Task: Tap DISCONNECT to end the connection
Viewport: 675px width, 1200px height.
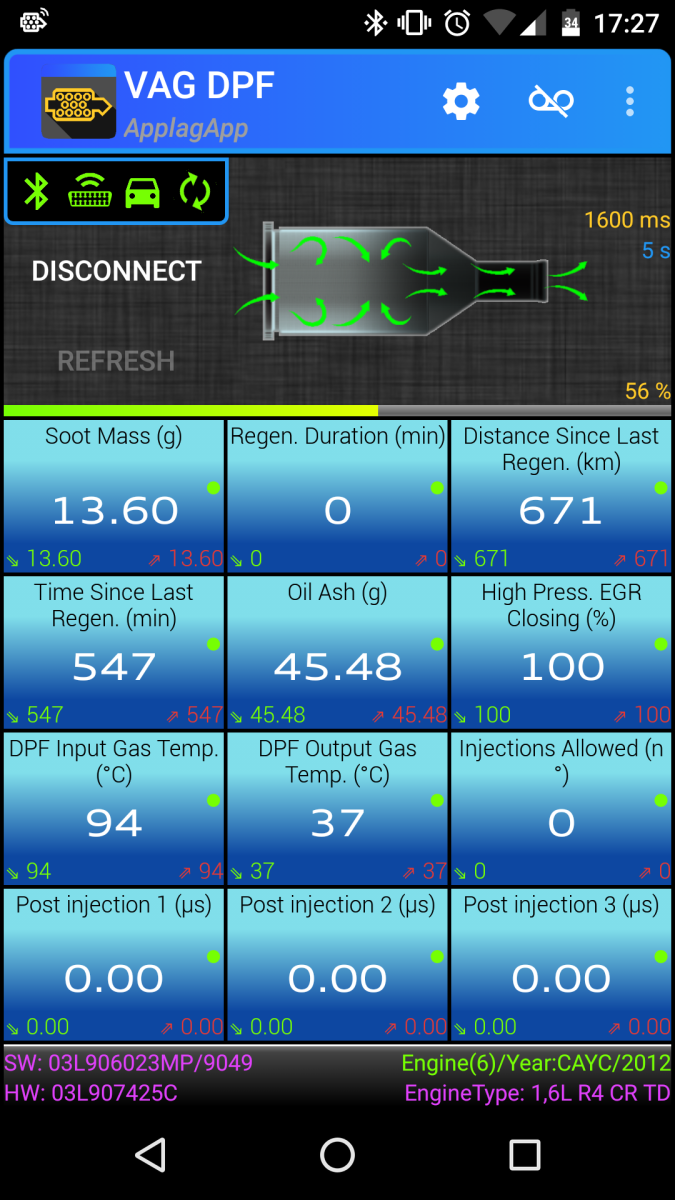Action: click(x=116, y=271)
